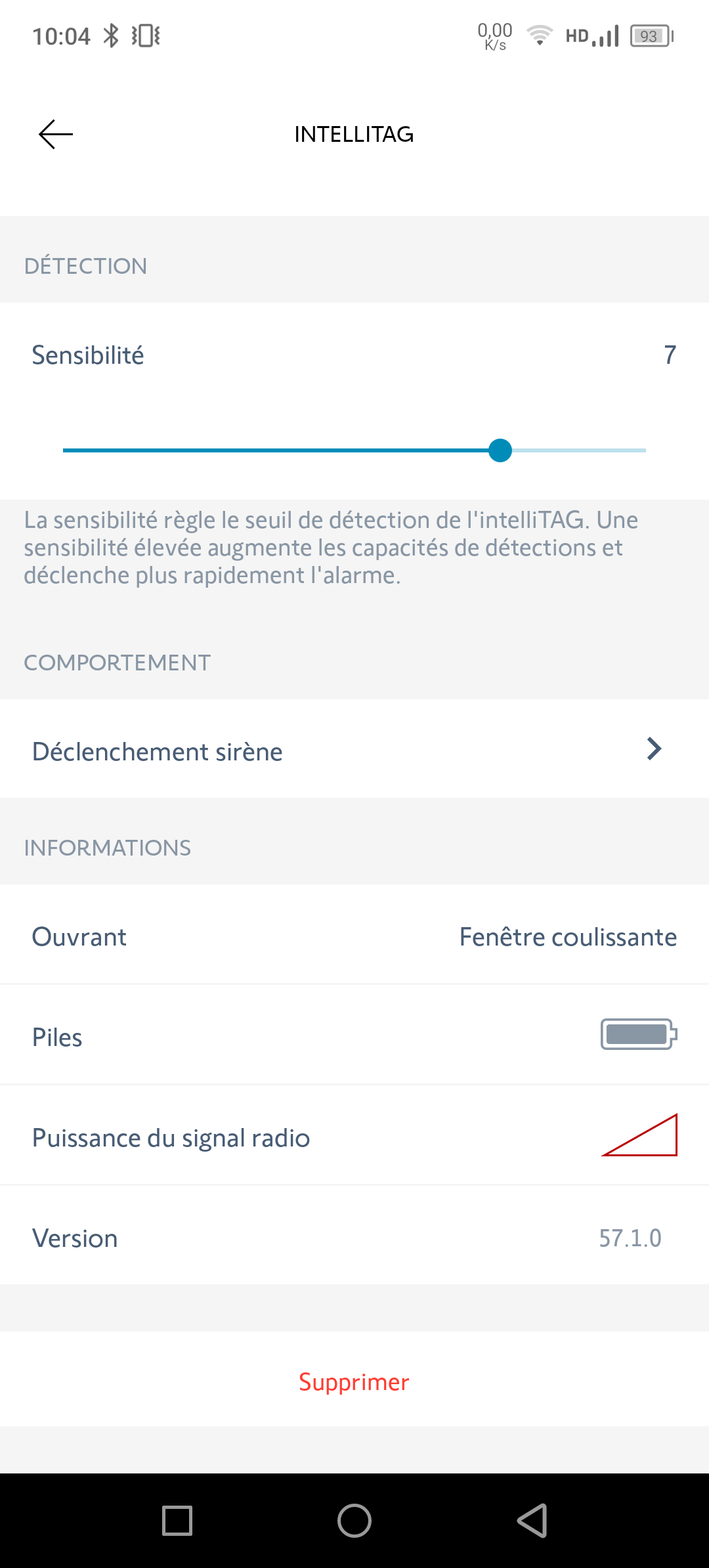Tap Supprimer to delete the IntelliTAG
The width and height of the screenshot is (709, 1568).
(x=354, y=1382)
